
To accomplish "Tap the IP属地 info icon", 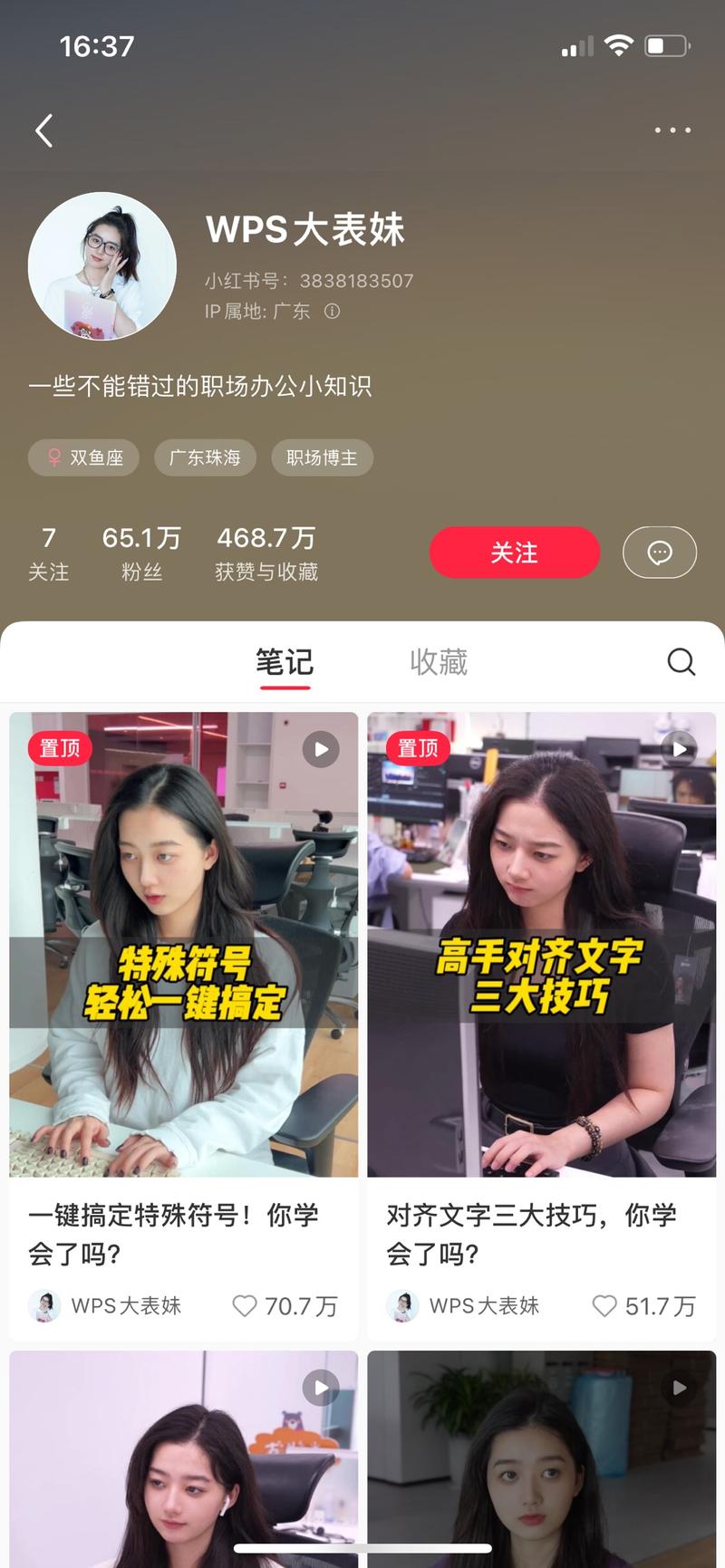I will coord(332,312).
